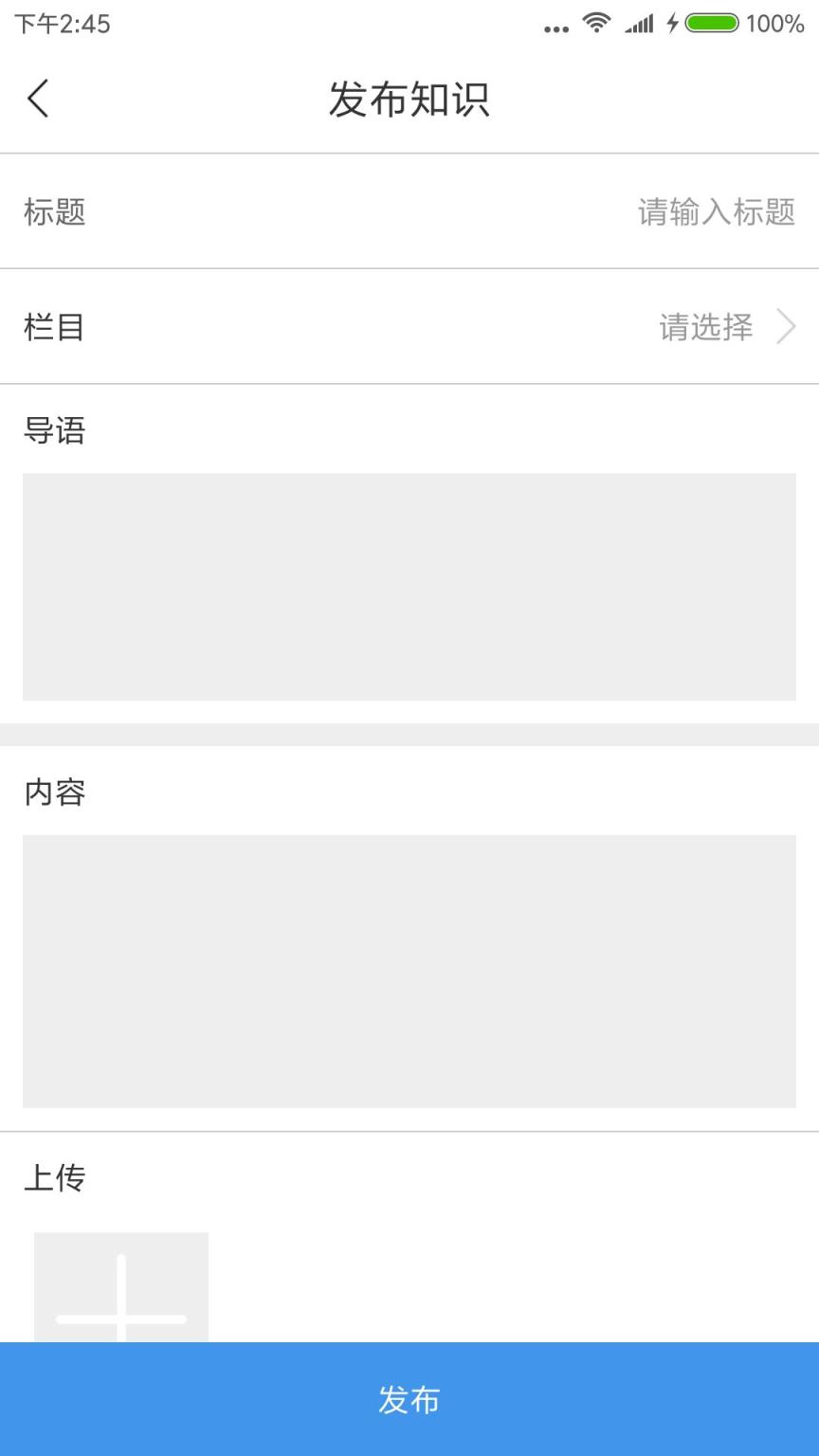The height and width of the screenshot is (1456, 819).
Task: Tap 请选择 to pick a column
Action: tap(705, 326)
